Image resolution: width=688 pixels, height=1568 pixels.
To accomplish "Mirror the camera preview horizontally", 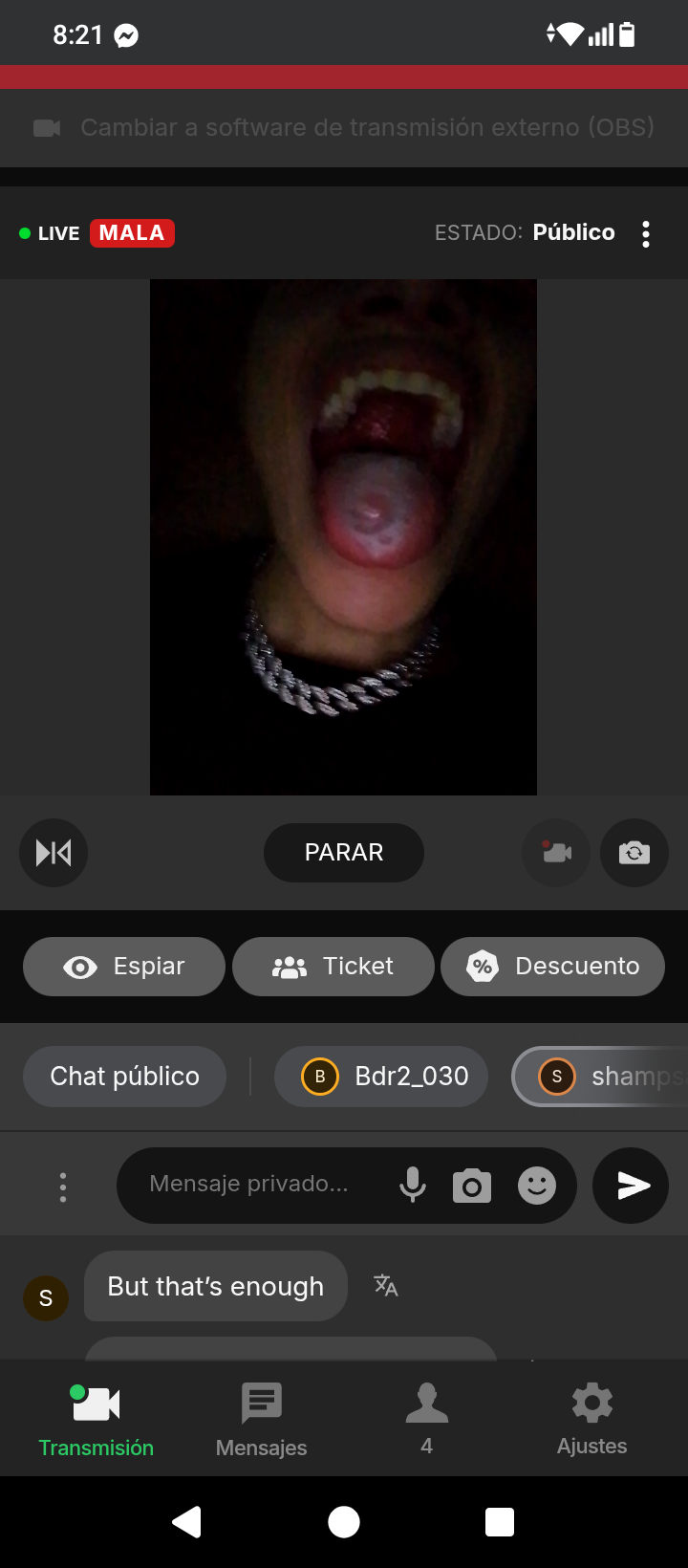I will (x=54, y=853).
